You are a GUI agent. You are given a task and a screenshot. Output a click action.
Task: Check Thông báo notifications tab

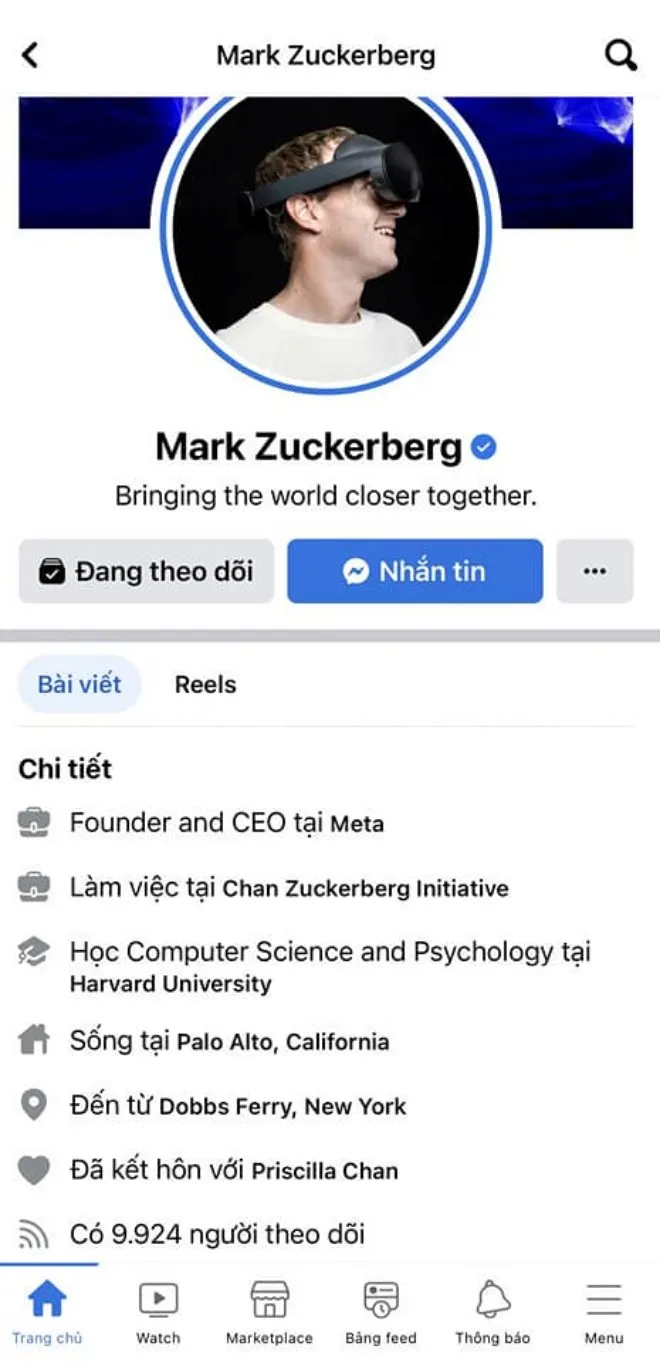pos(492,1311)
